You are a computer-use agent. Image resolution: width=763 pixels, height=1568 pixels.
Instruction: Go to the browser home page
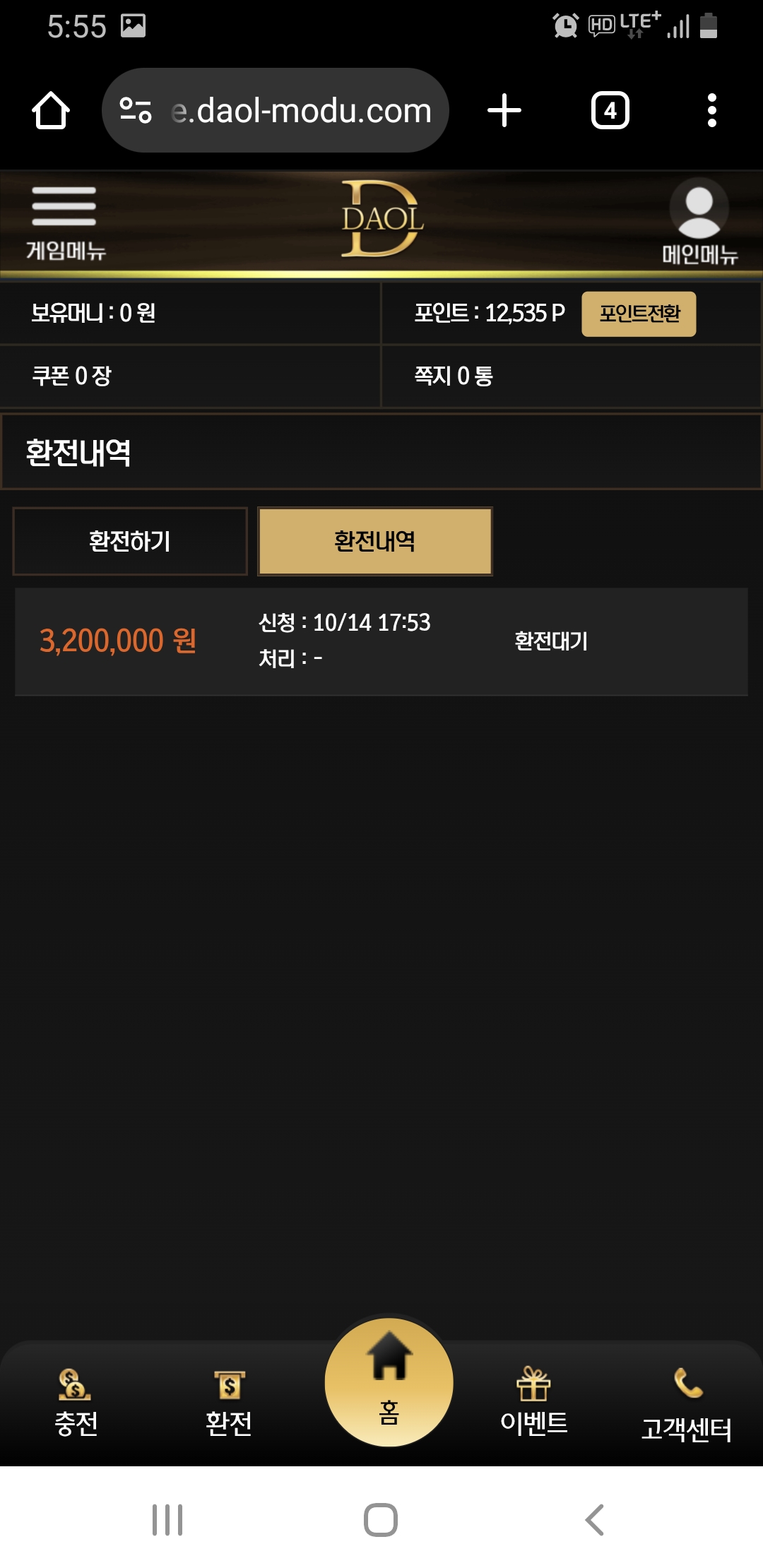[x=51, y=111]
